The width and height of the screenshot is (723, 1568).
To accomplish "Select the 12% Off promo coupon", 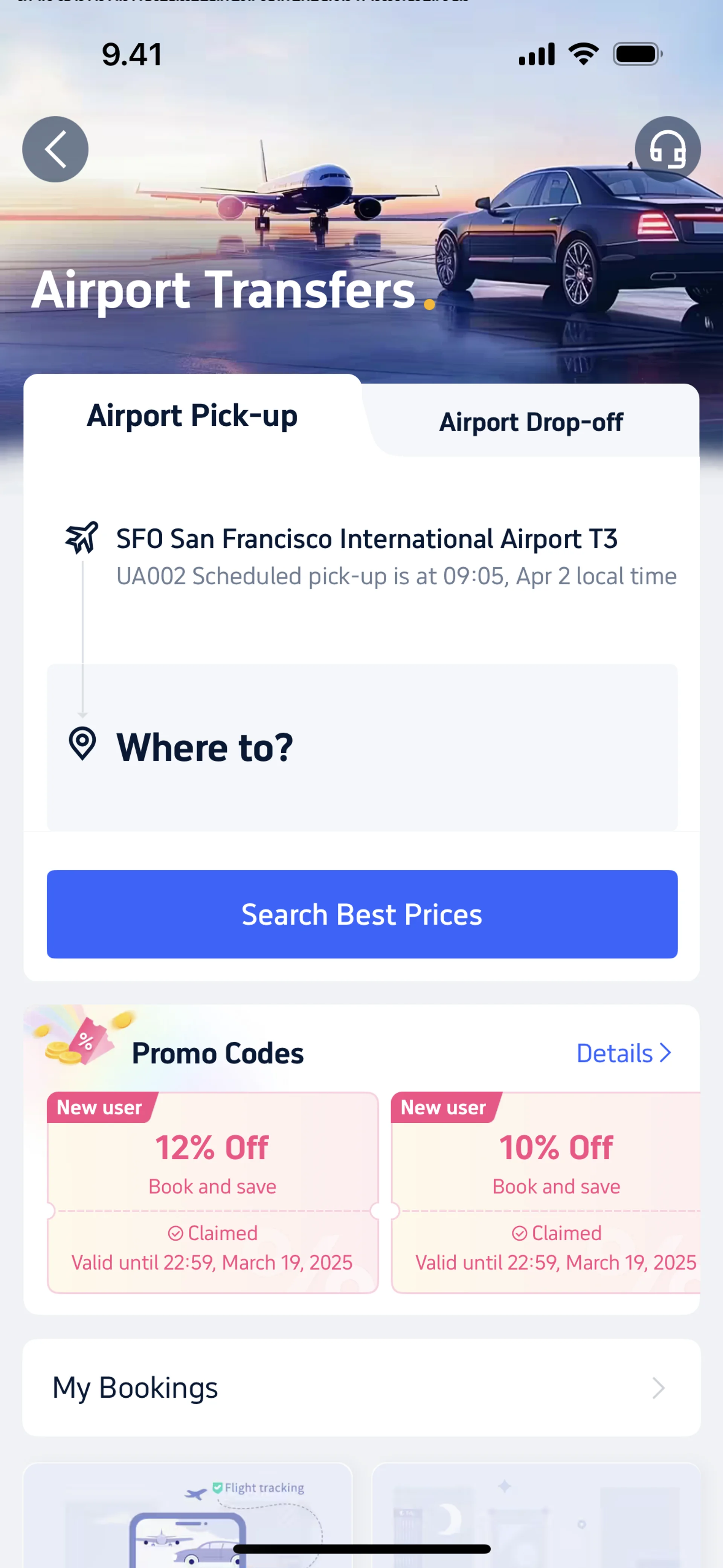I will click(x=212, y=1192).
